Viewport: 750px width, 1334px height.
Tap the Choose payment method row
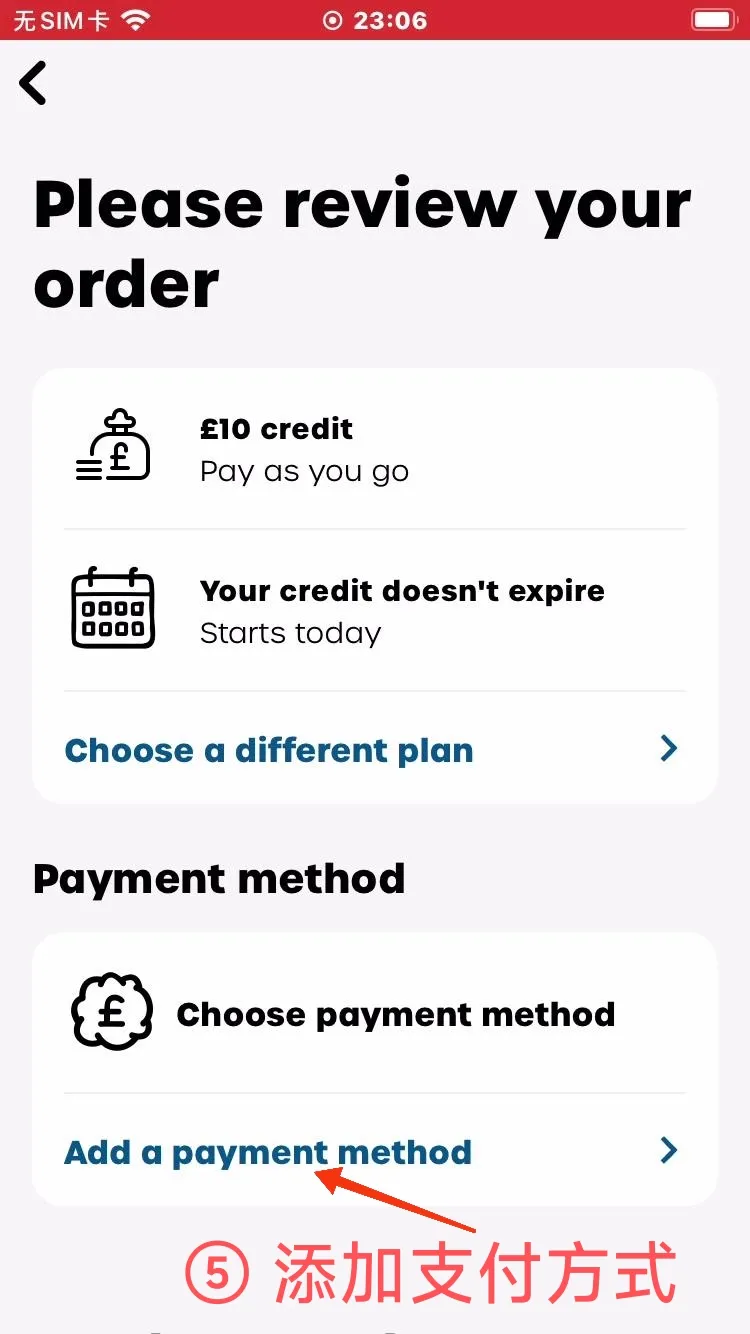375,1012
